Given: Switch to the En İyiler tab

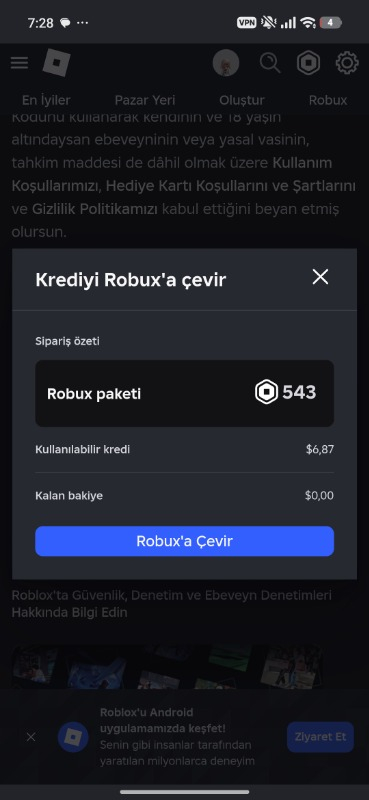Looking at the screenshot, I should pos(46,100).
